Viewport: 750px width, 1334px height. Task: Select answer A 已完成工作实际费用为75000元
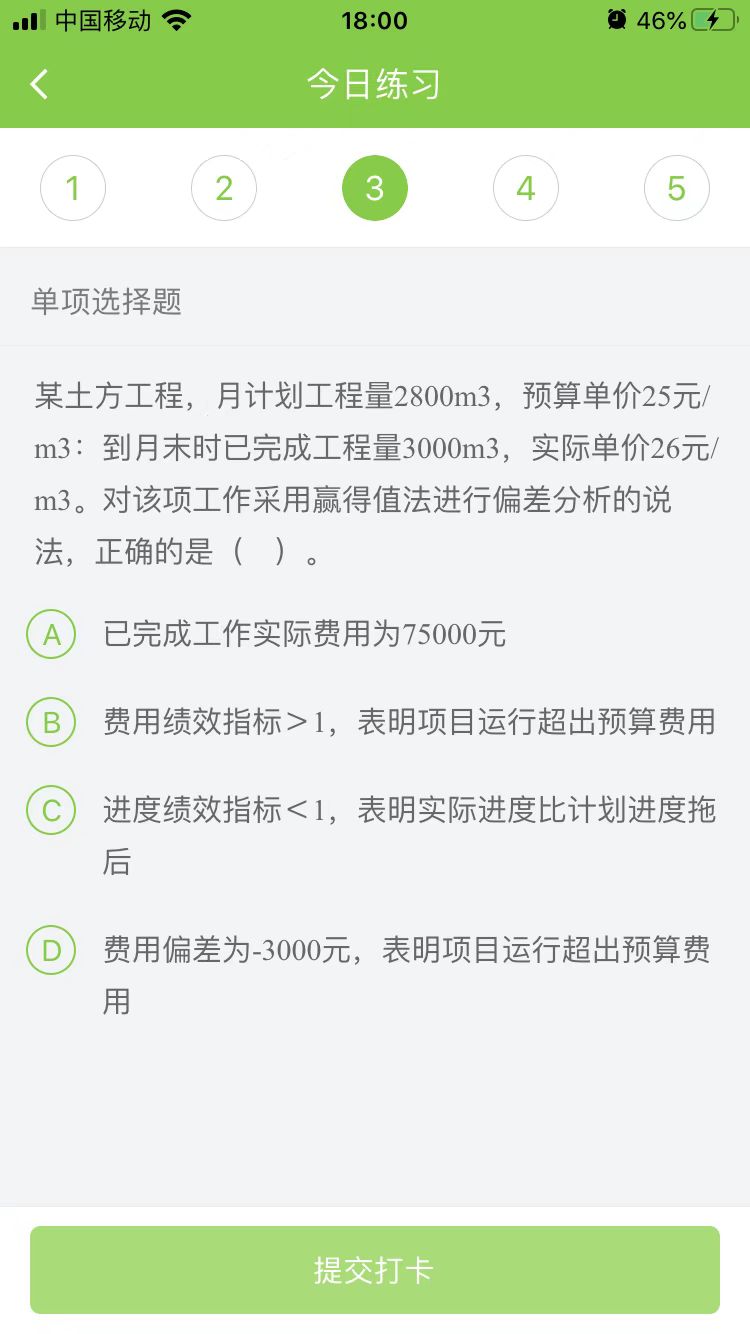(51, 634)
